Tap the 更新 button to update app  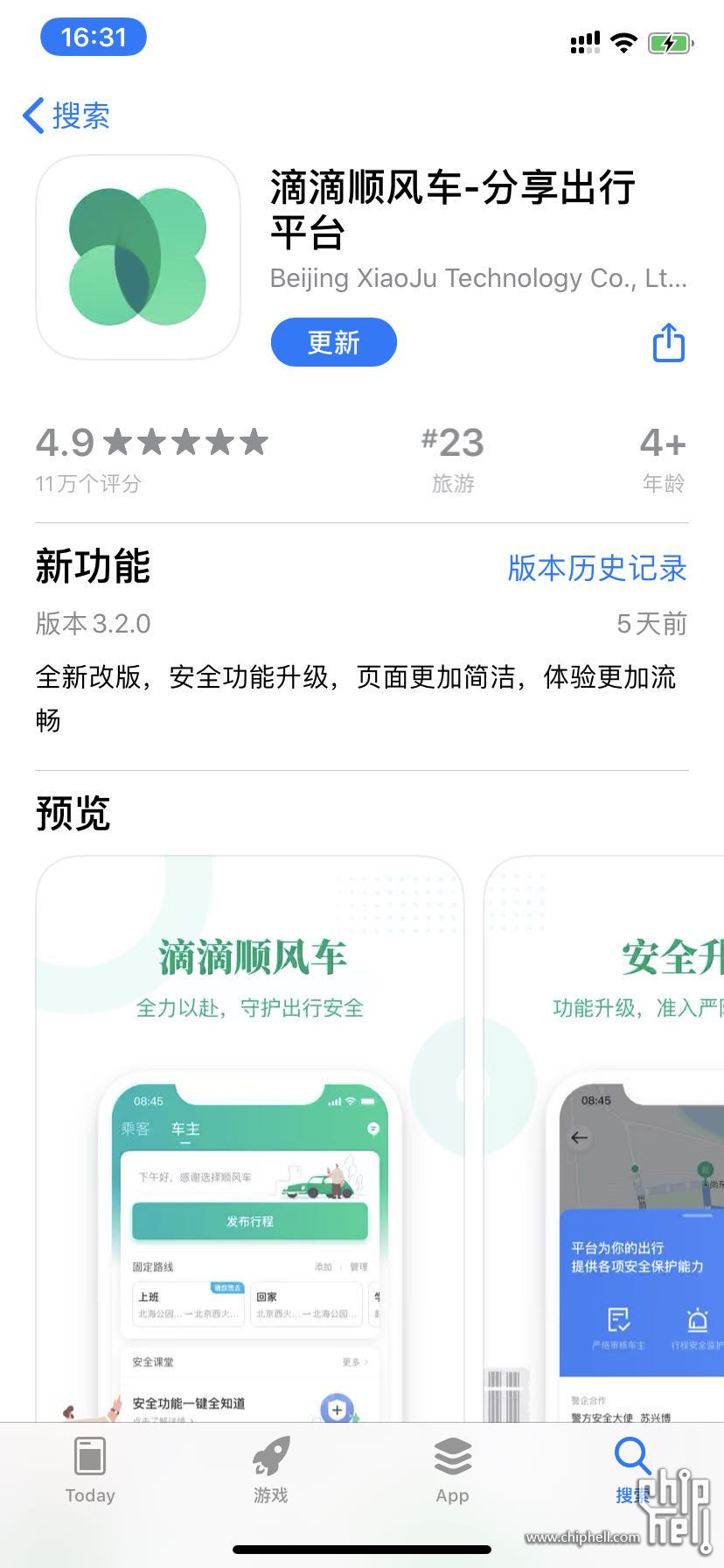click(333, 342)
